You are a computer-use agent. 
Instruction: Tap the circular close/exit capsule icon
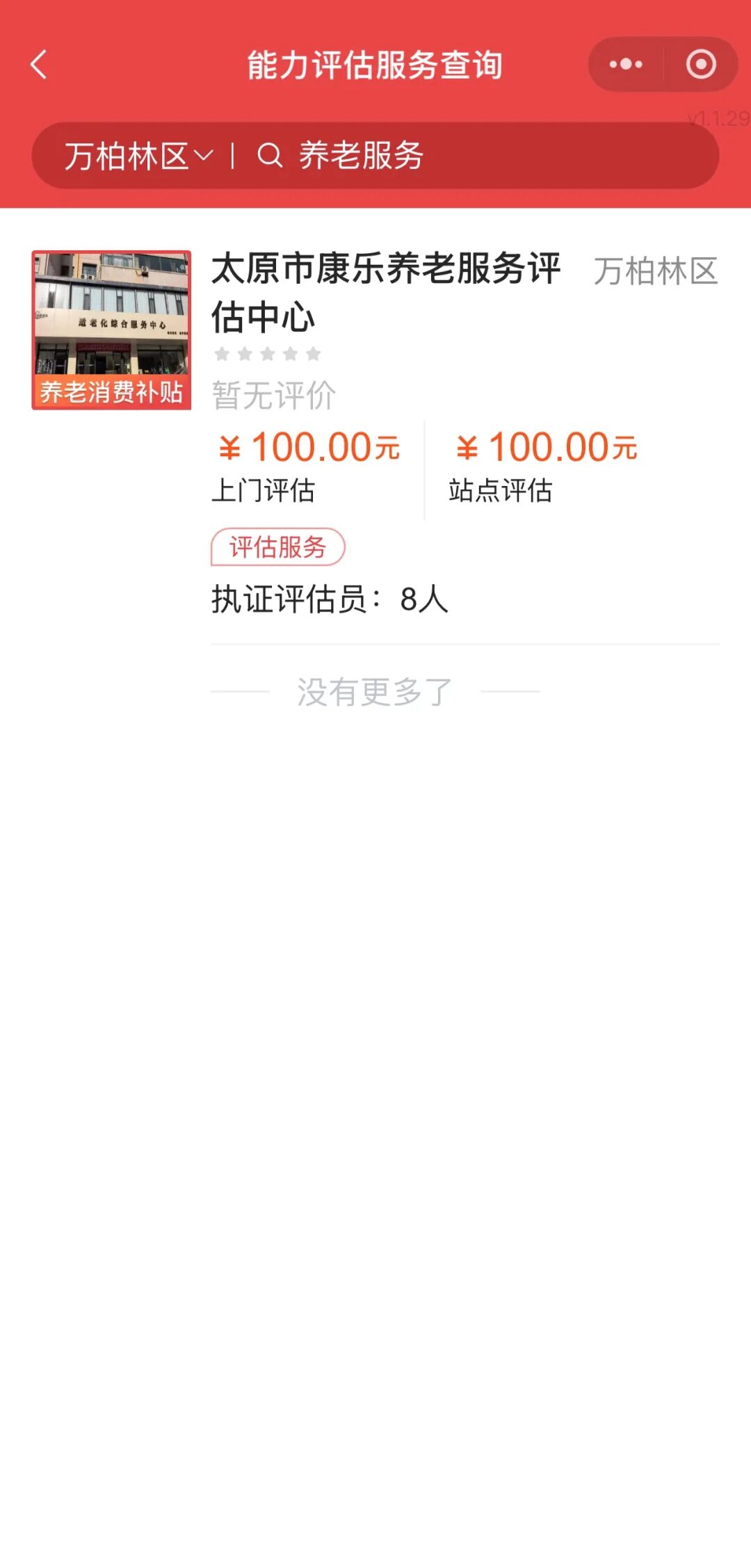702,64
